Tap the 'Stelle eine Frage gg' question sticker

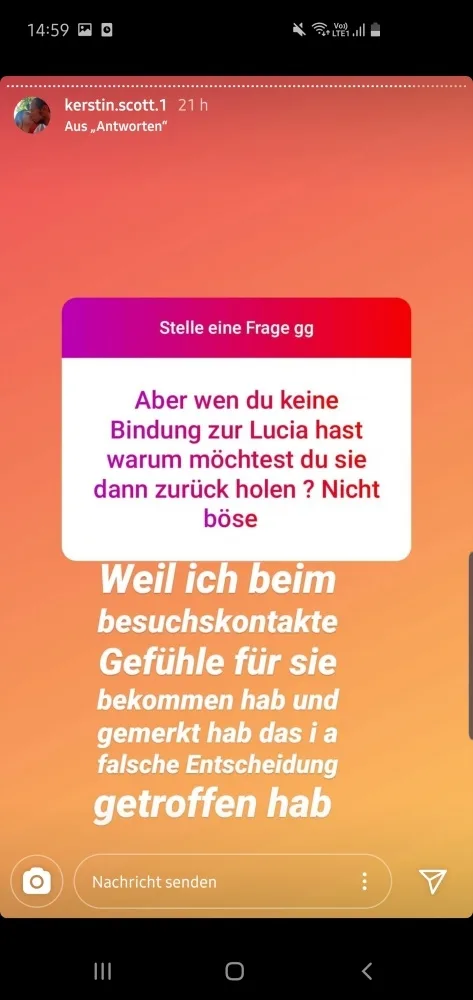236,429
